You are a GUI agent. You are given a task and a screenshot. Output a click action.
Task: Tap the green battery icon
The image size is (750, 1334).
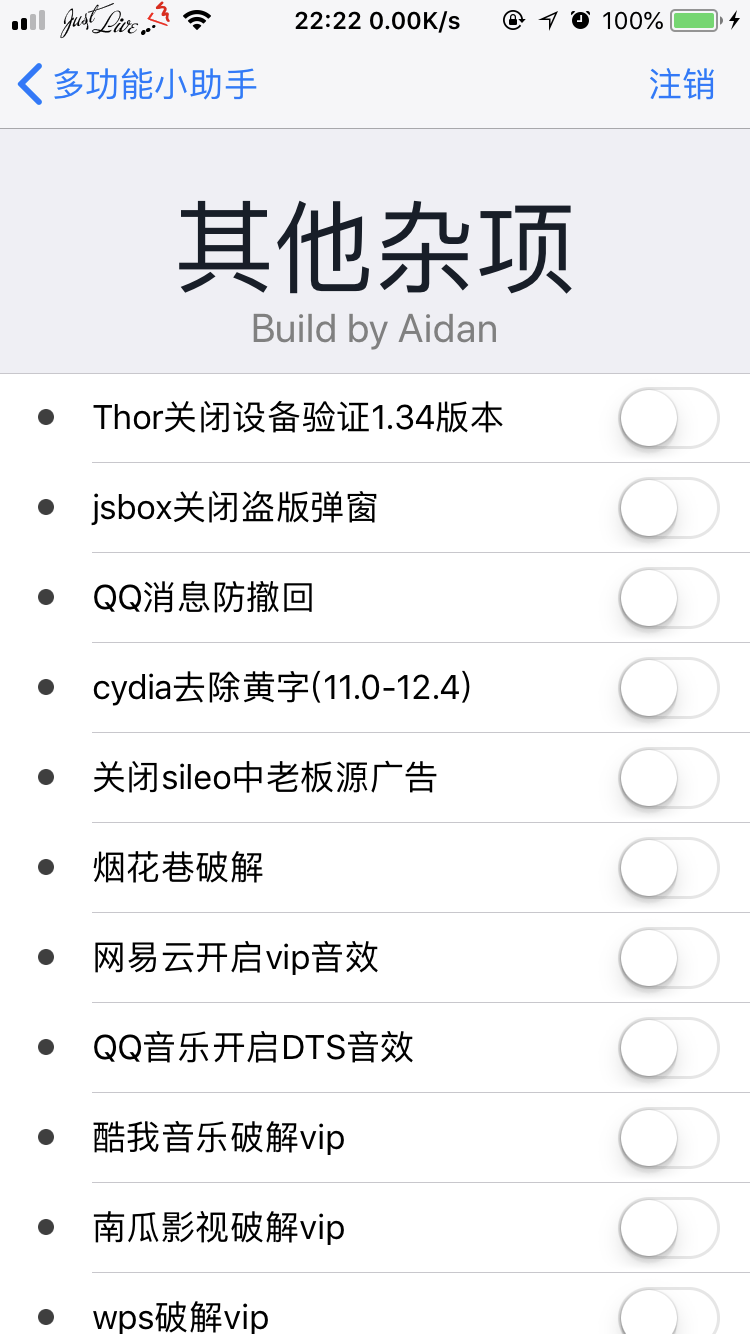tap(693, 18)
